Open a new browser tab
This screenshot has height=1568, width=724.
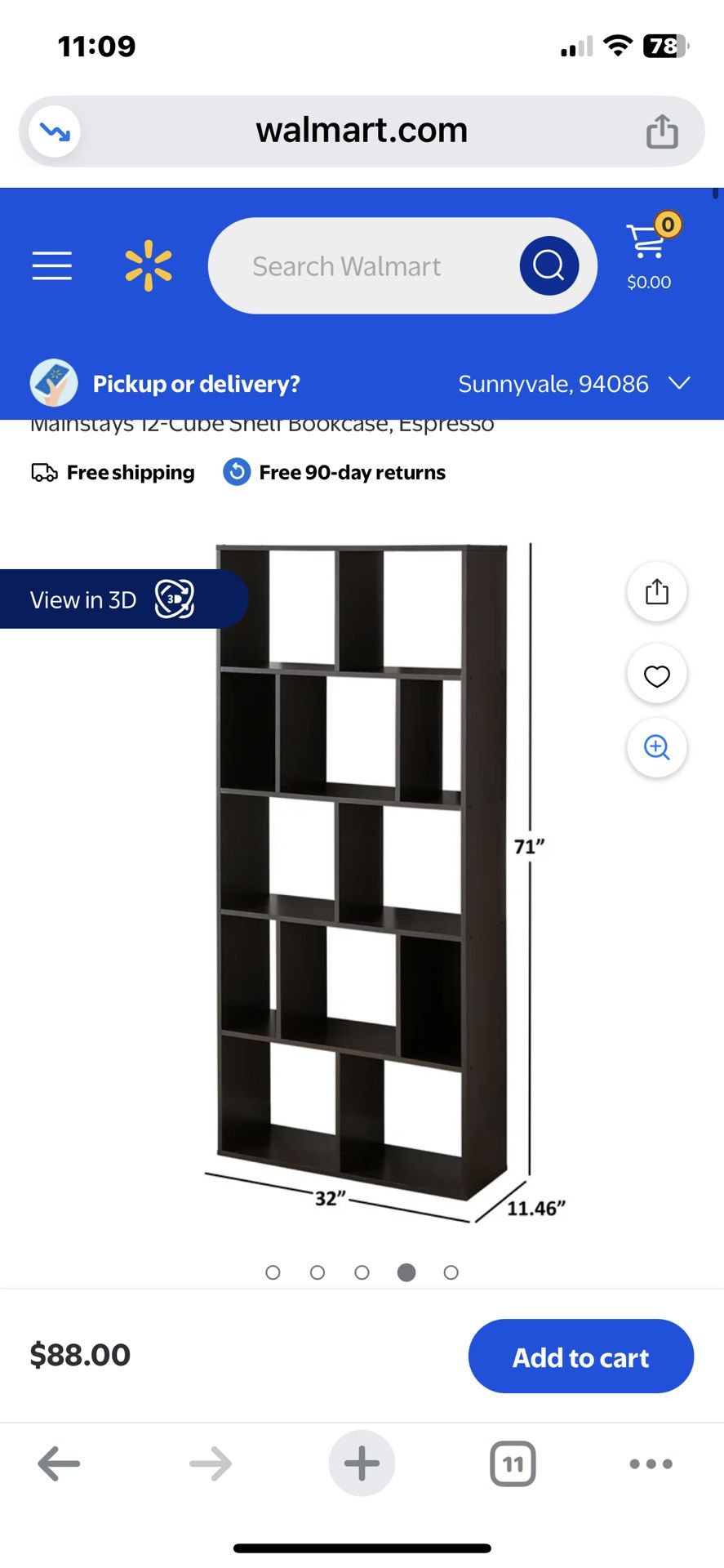tap(362, 1463)
